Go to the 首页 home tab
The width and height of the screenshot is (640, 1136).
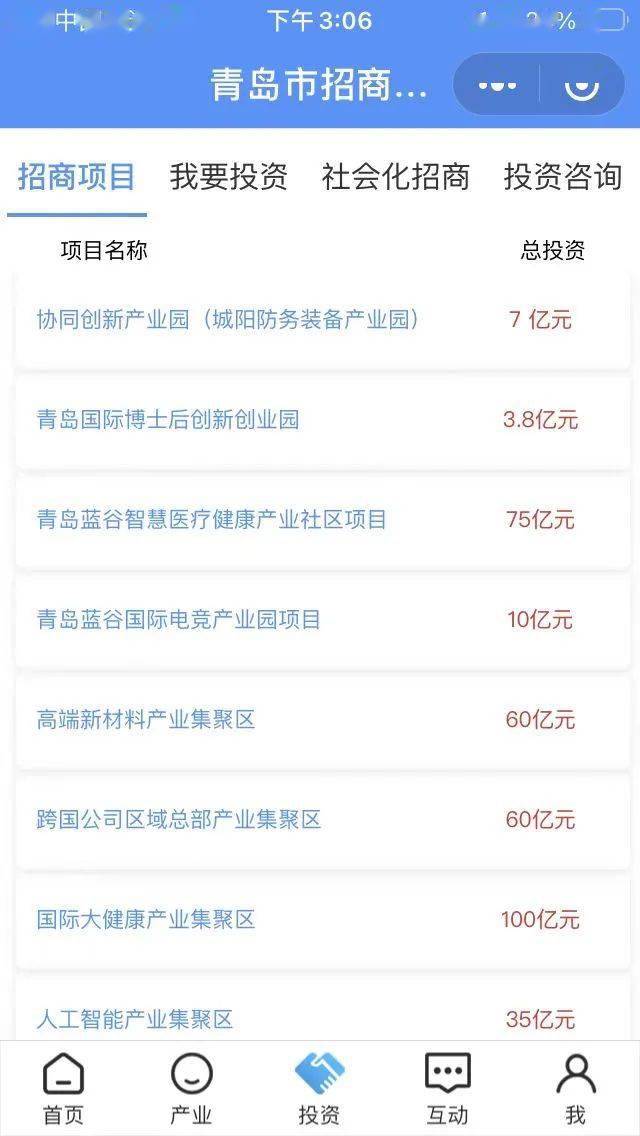(x=64, y=1089)
